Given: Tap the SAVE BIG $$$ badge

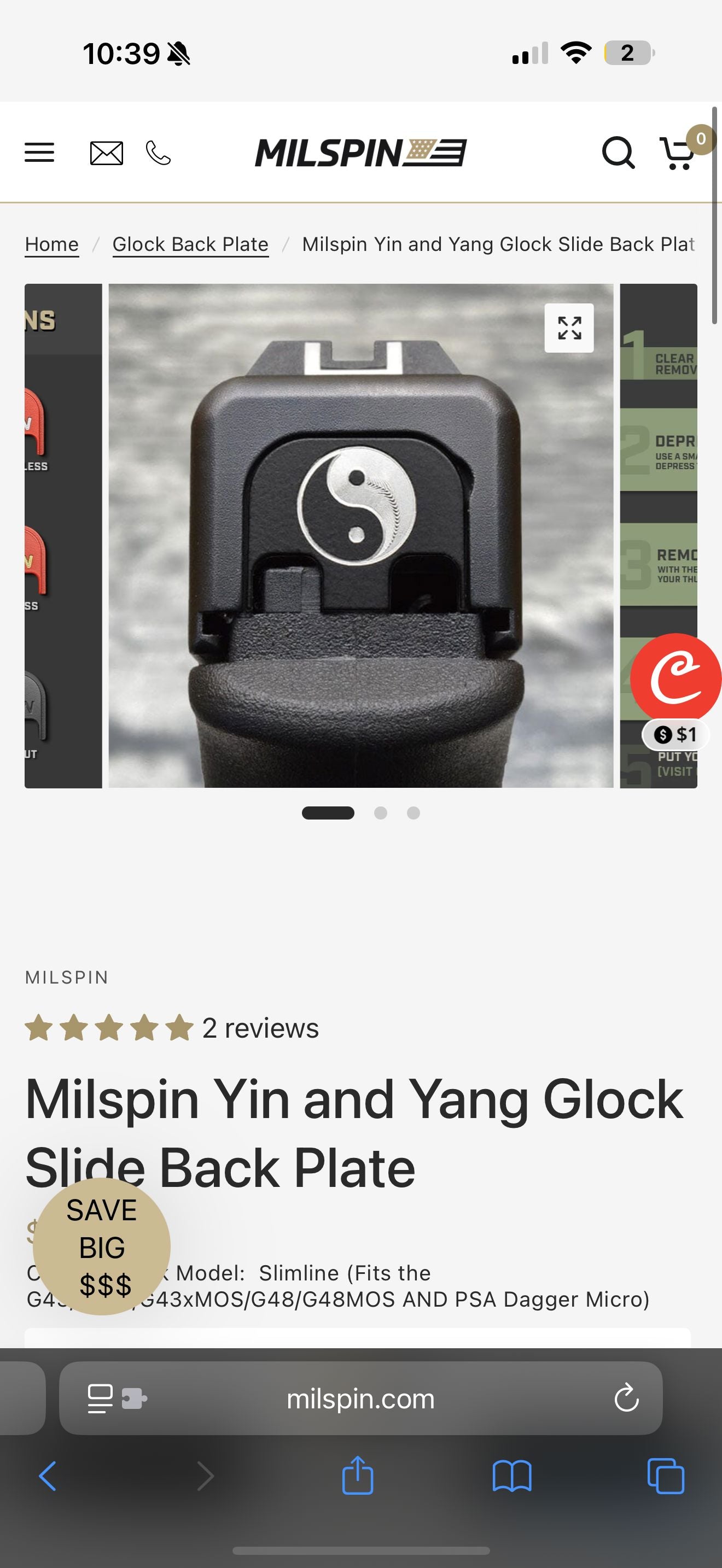Looking at the screenshot, I should click(102, 1247).
